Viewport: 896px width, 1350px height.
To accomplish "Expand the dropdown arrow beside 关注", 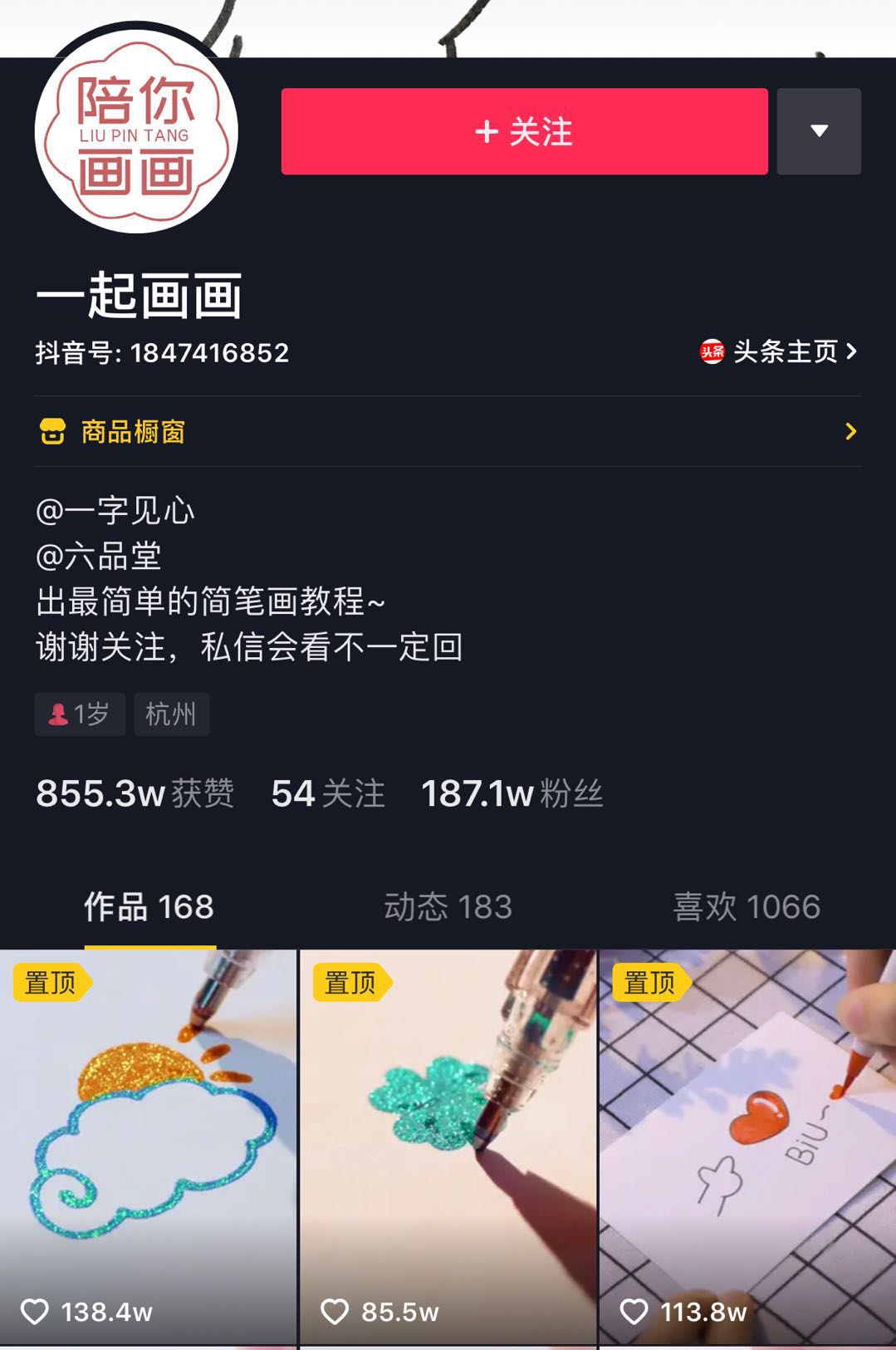I will click(820, 131).
